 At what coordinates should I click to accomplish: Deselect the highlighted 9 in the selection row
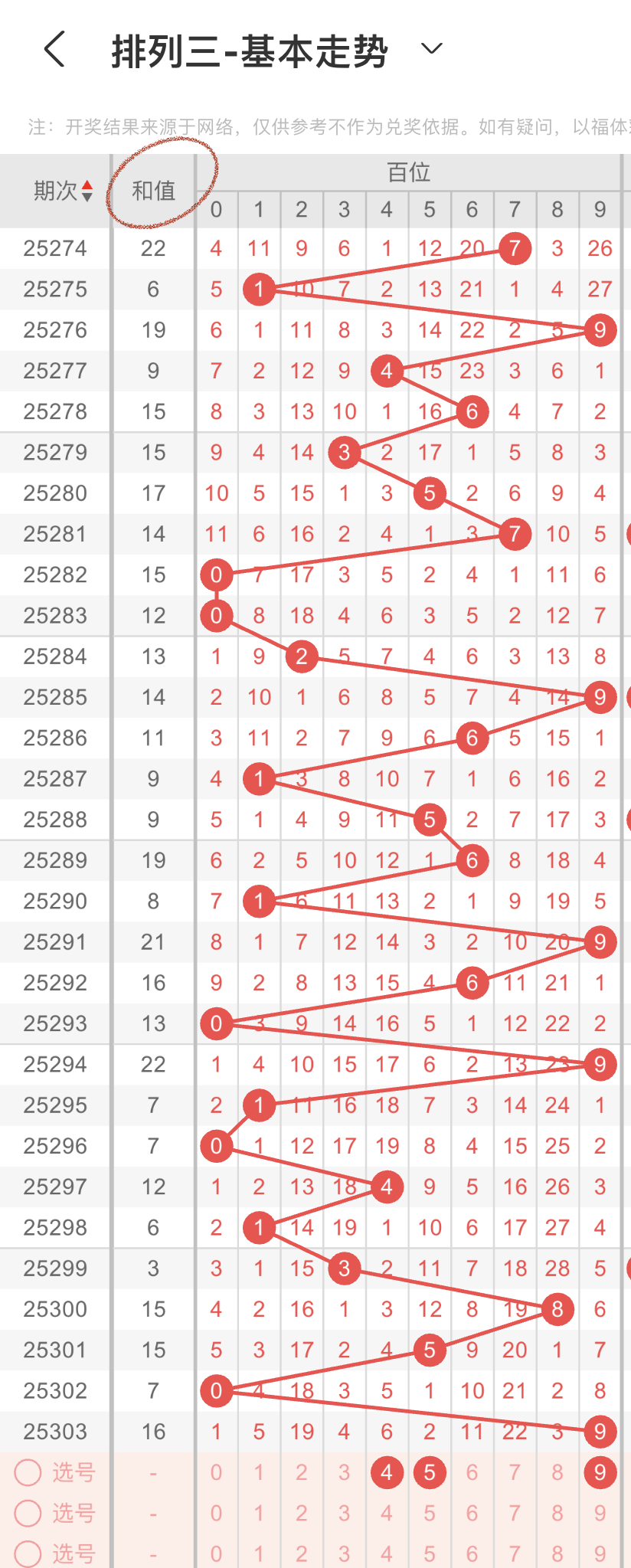(600, 1472)
